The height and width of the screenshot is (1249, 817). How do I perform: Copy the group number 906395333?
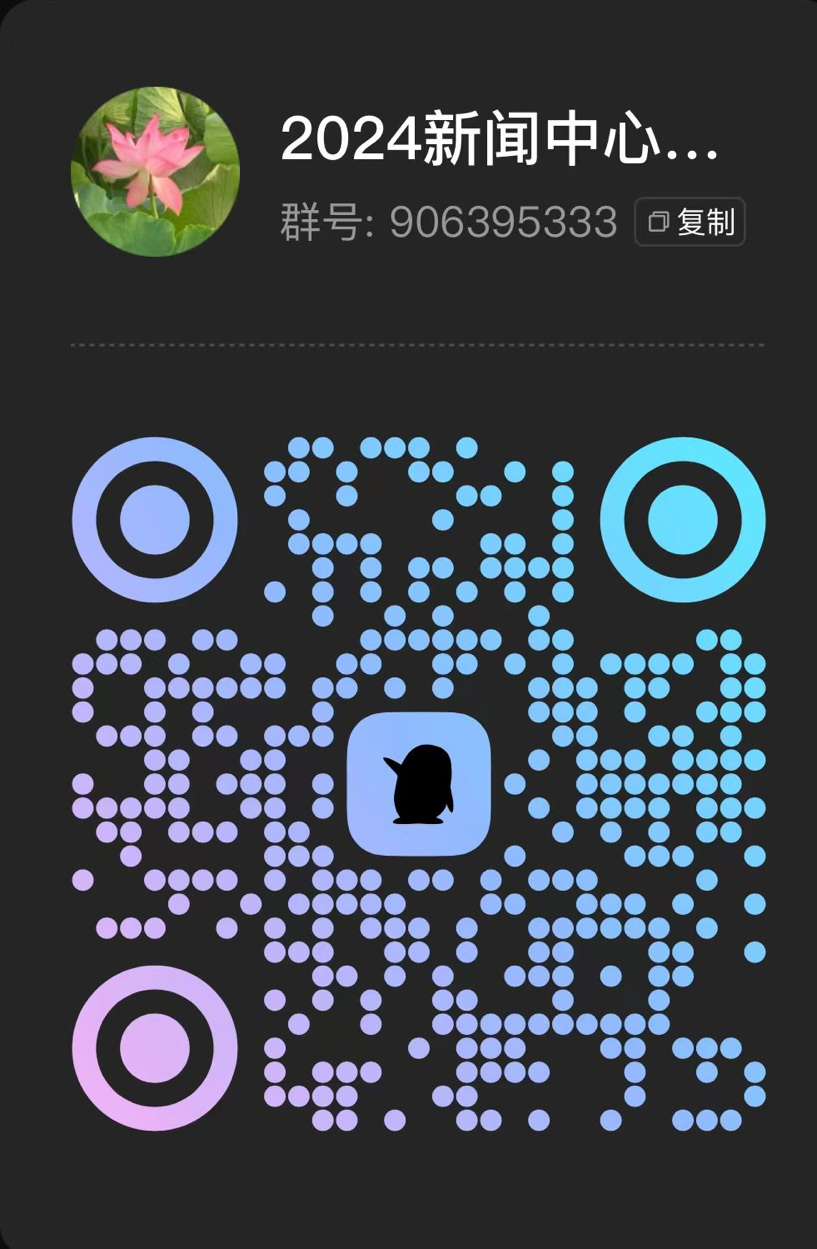(x=690, y=222)
